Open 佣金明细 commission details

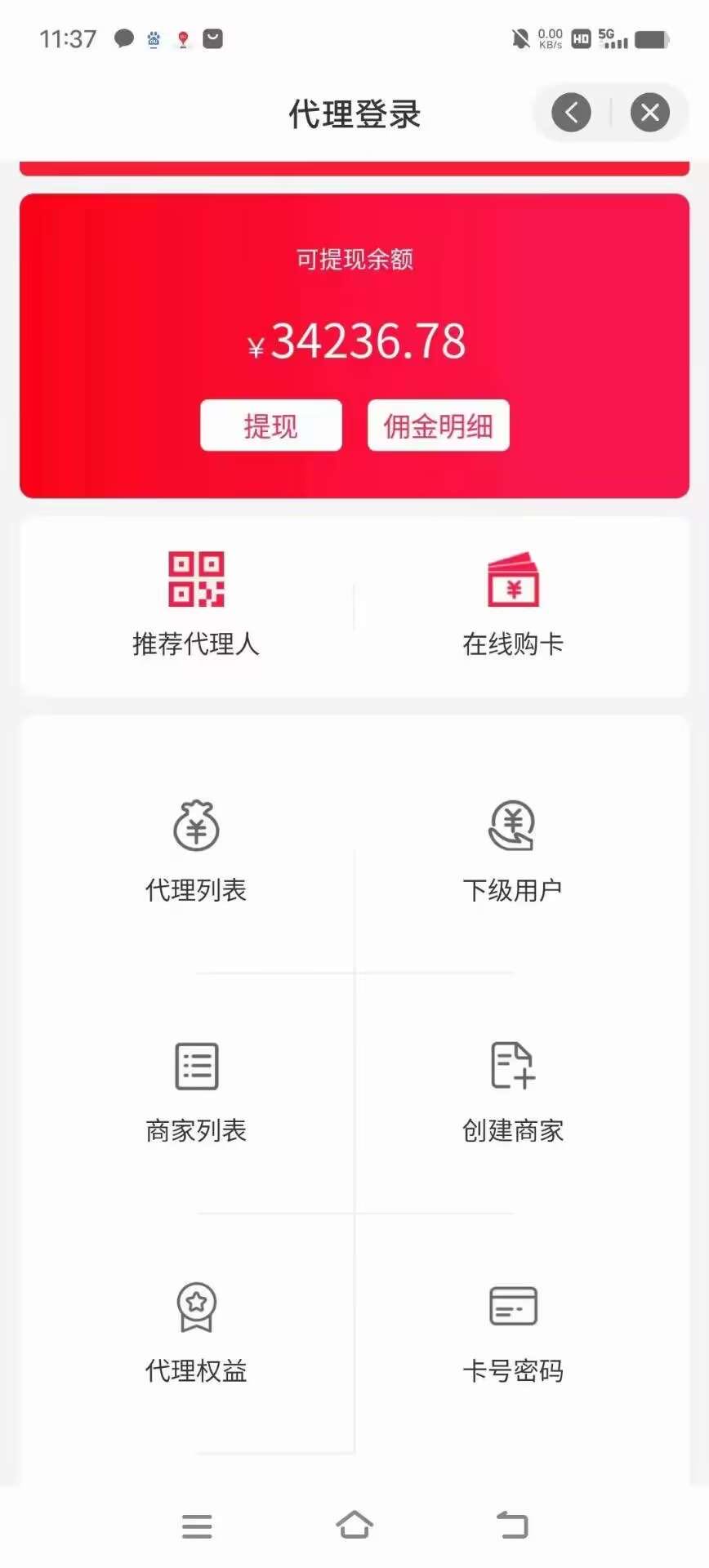[x=439, y=425]
